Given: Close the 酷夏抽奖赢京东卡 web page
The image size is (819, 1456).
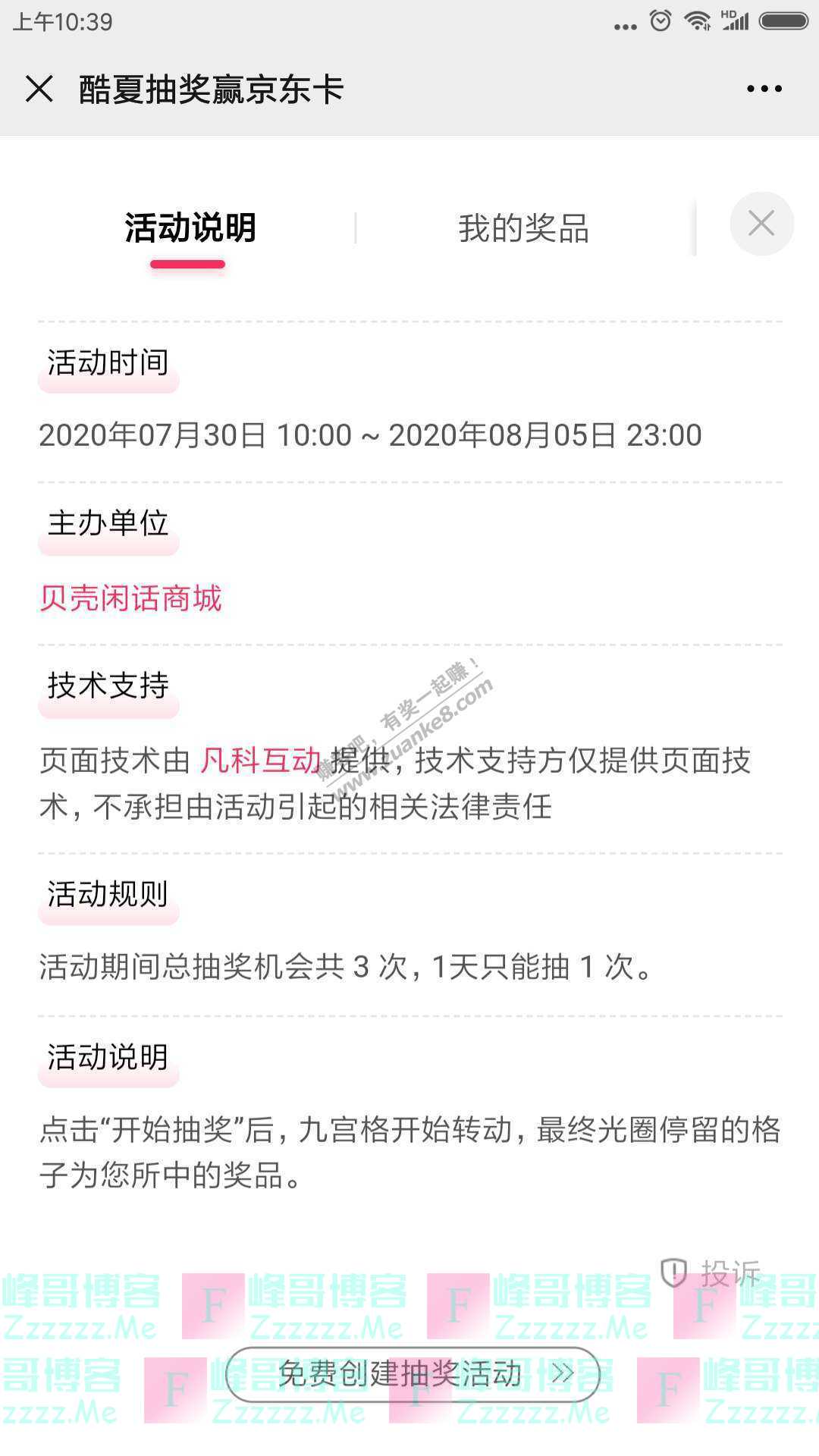Looking at the screenshot, I should click(39, 89).
